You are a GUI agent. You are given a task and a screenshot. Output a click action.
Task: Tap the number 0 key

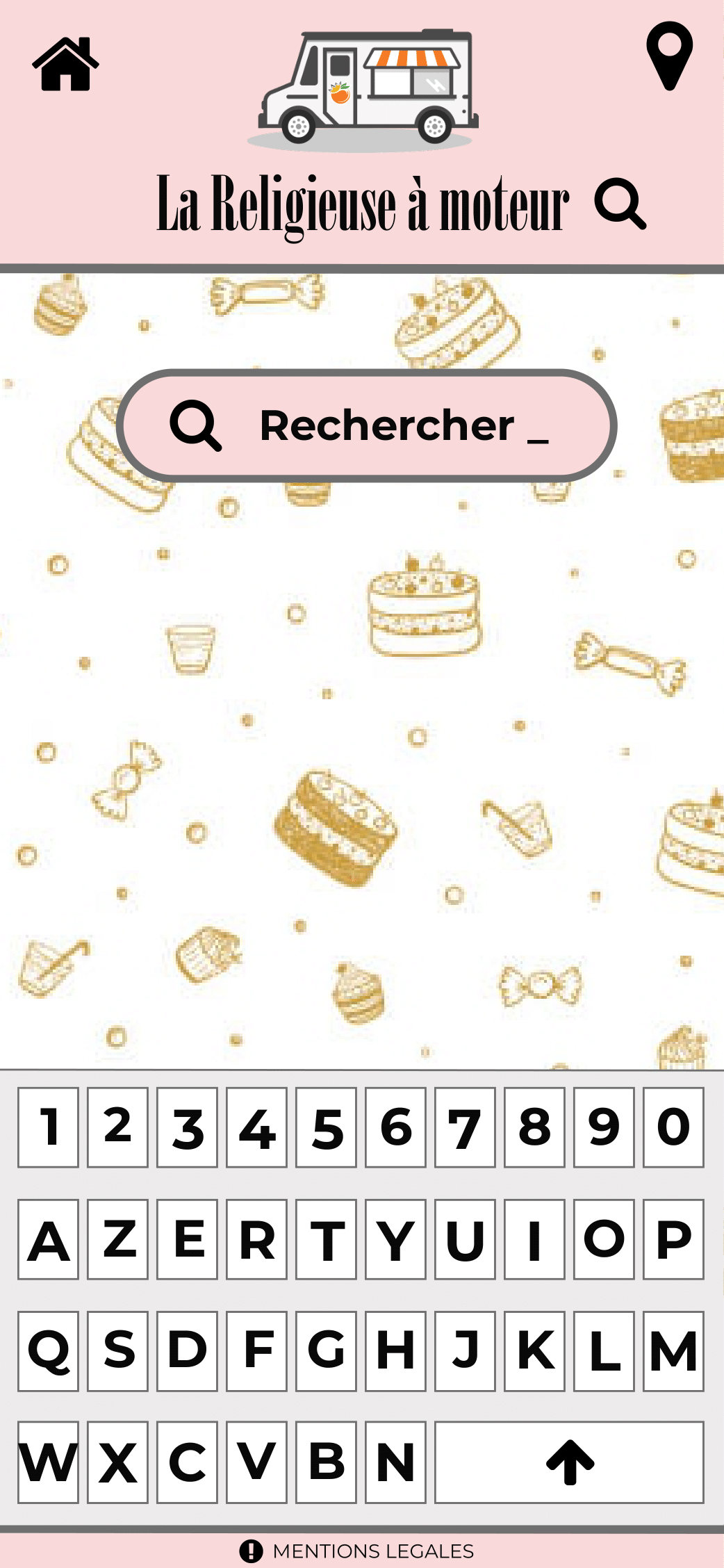[673, 1127]
